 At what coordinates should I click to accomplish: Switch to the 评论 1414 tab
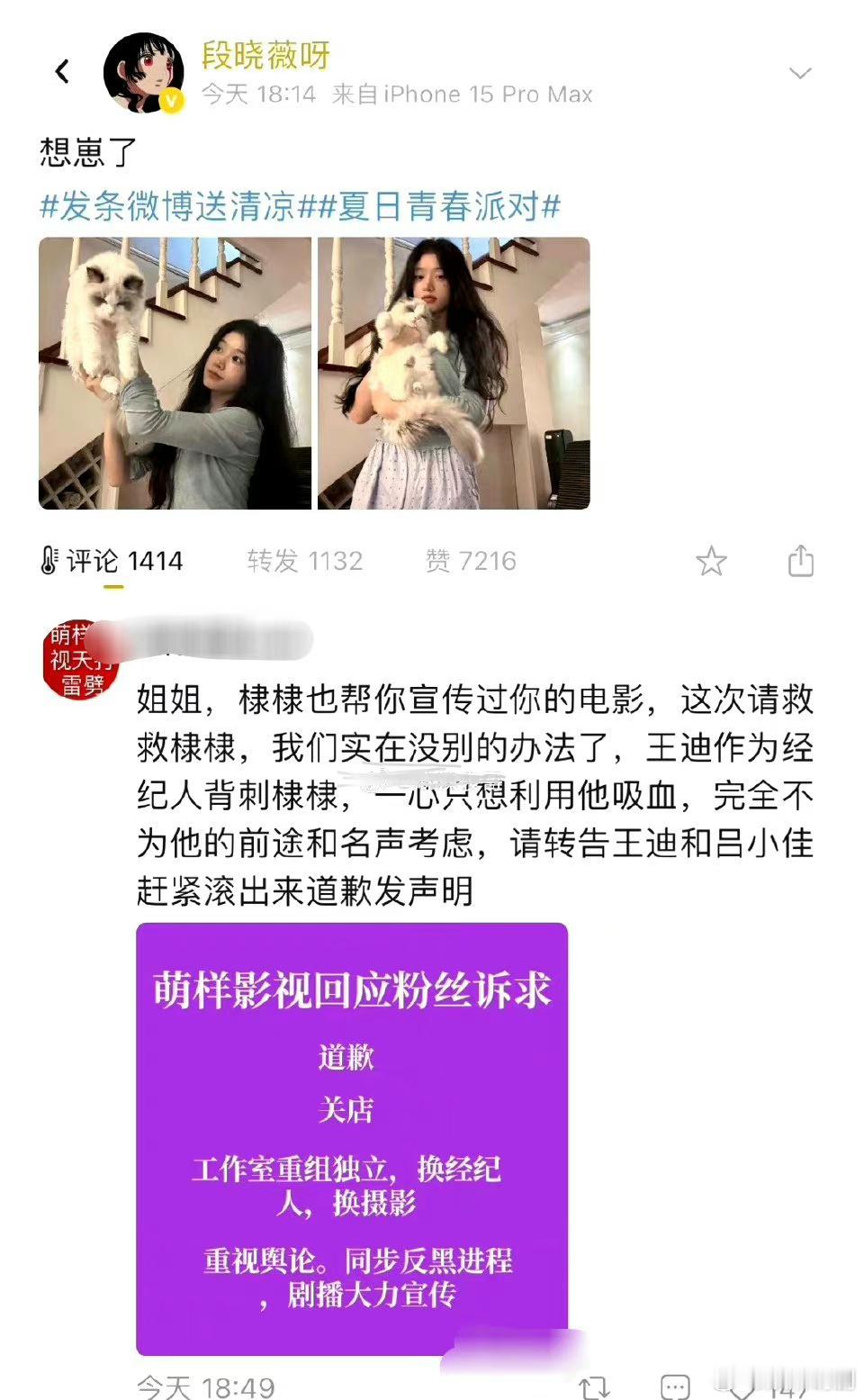[121, 559]
